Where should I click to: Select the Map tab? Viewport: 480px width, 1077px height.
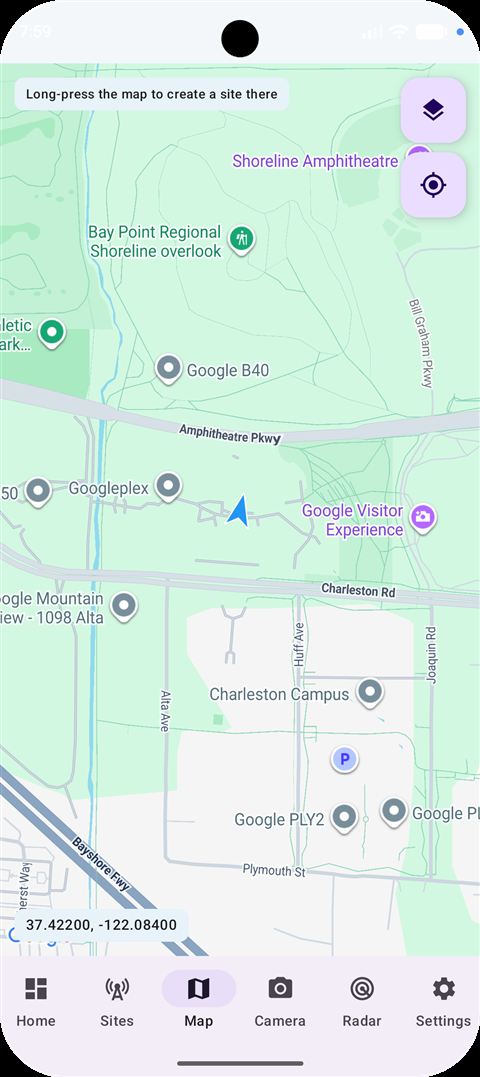pos(198,1002)
